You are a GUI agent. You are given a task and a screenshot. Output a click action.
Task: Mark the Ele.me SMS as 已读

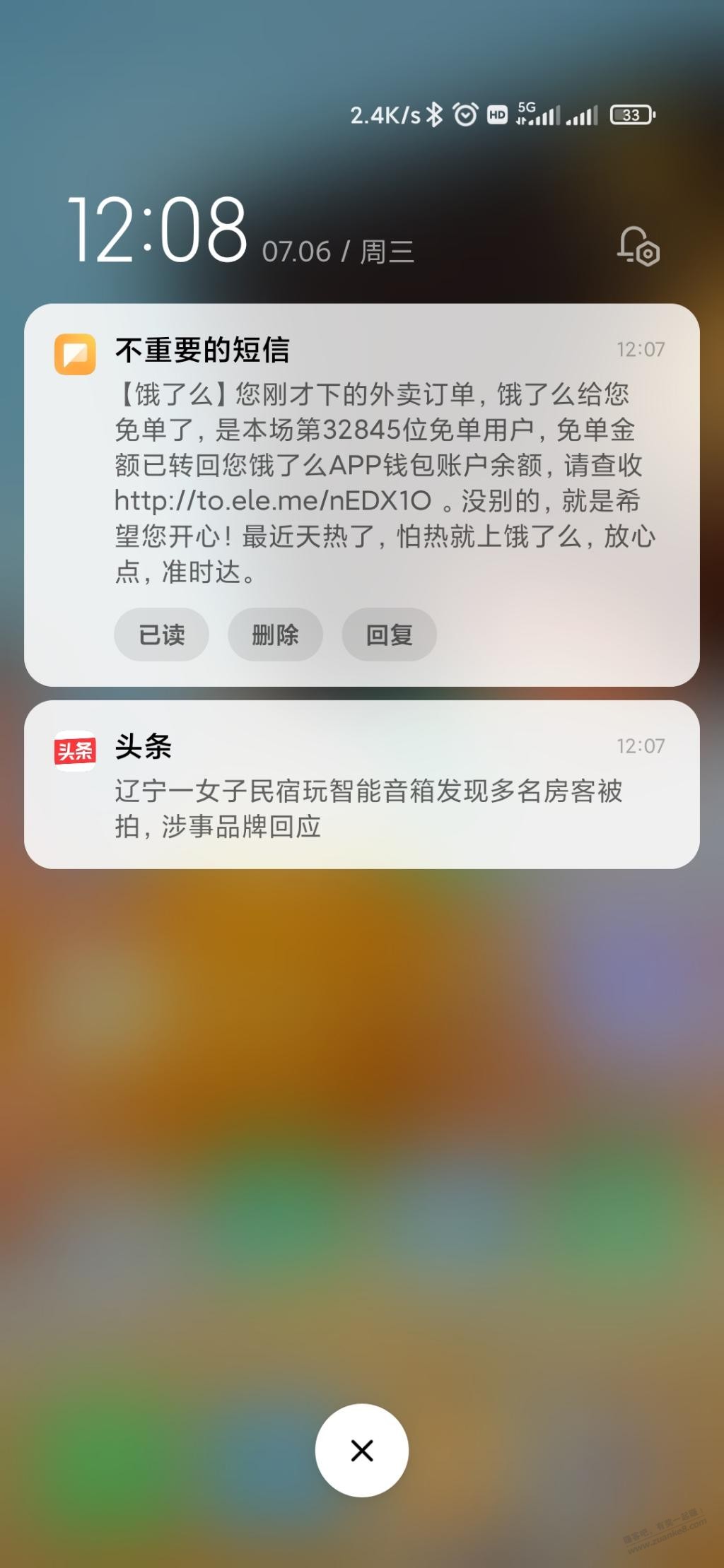pos(161,635)
